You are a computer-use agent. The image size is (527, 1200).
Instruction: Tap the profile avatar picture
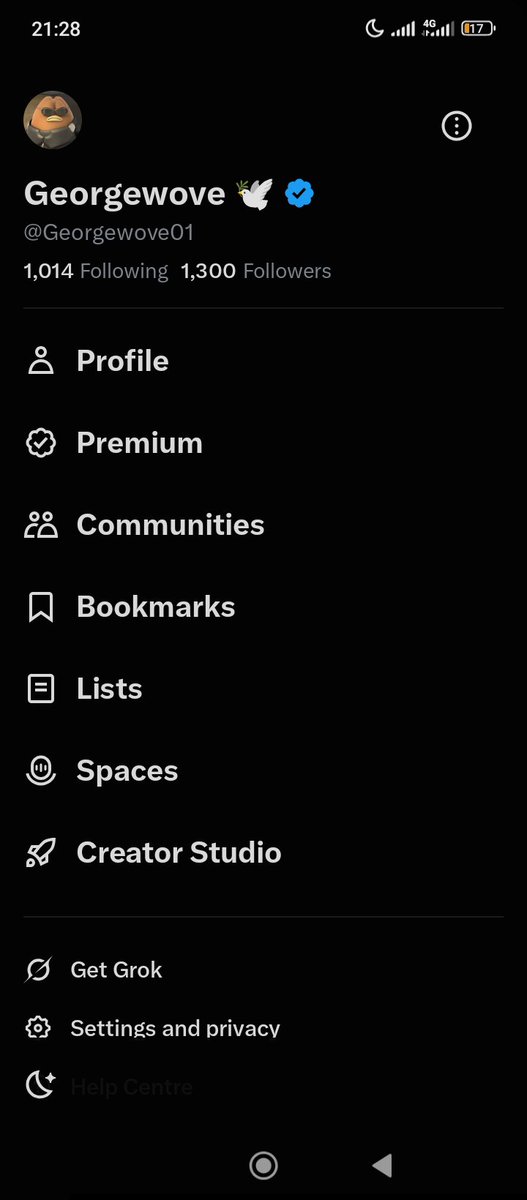(52, 121)
